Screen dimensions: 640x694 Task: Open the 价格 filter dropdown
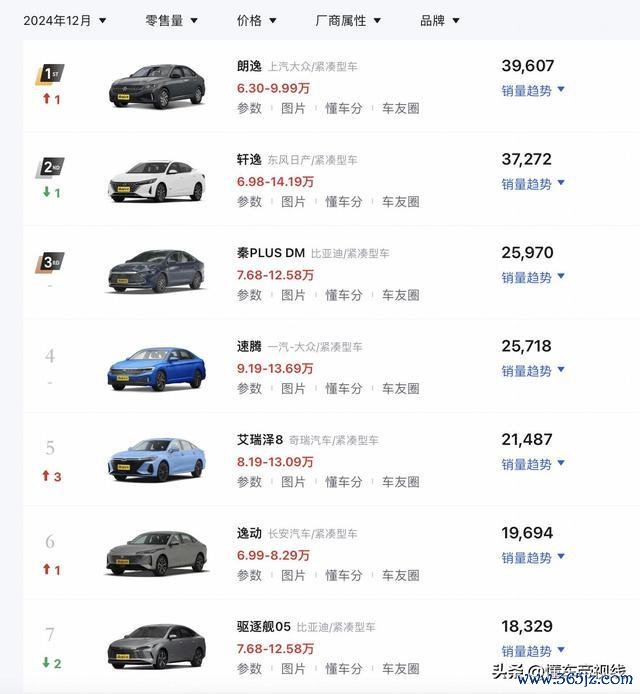(257, 20)
